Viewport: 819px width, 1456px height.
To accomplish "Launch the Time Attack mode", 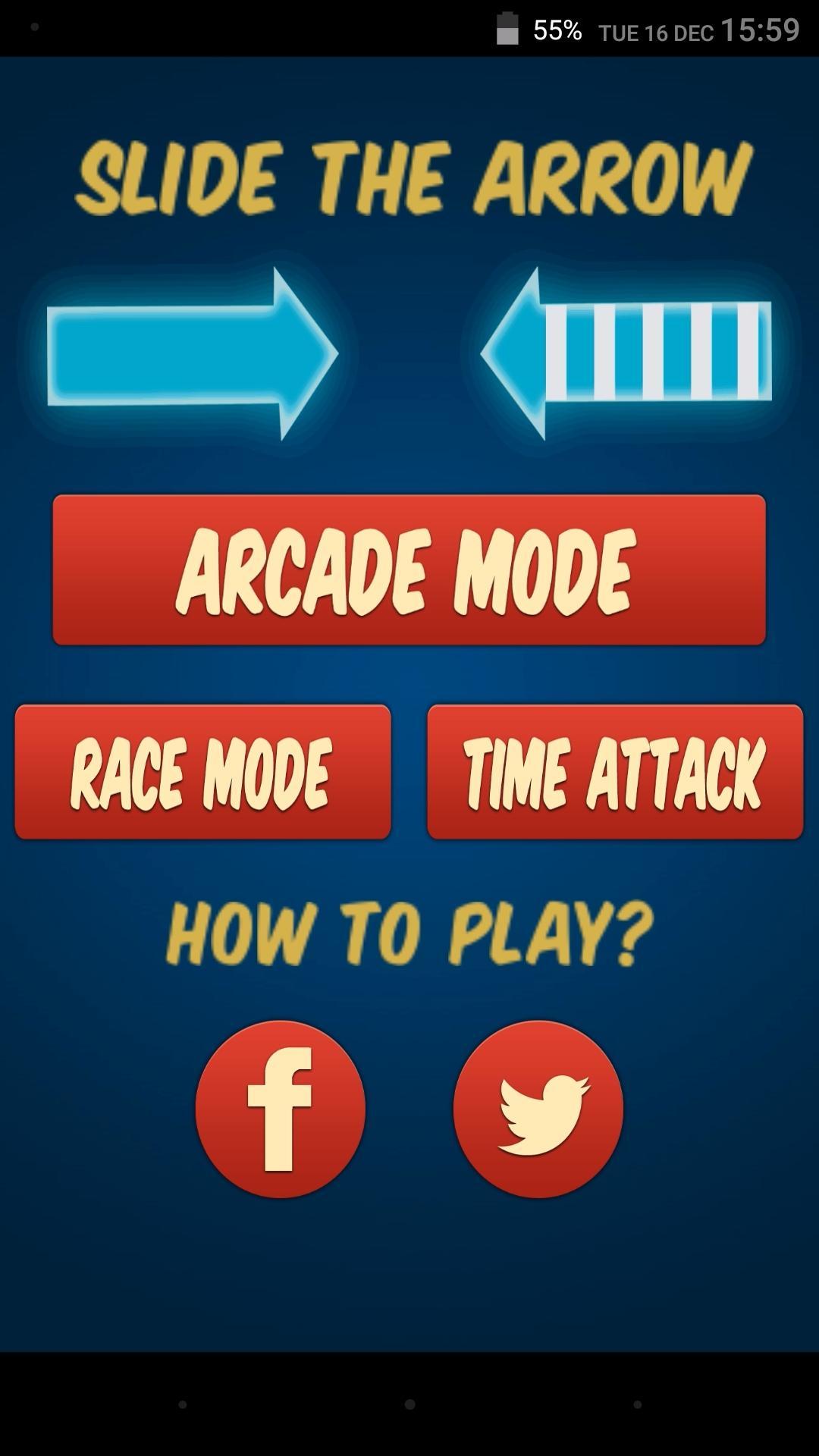I will [615, 772].
